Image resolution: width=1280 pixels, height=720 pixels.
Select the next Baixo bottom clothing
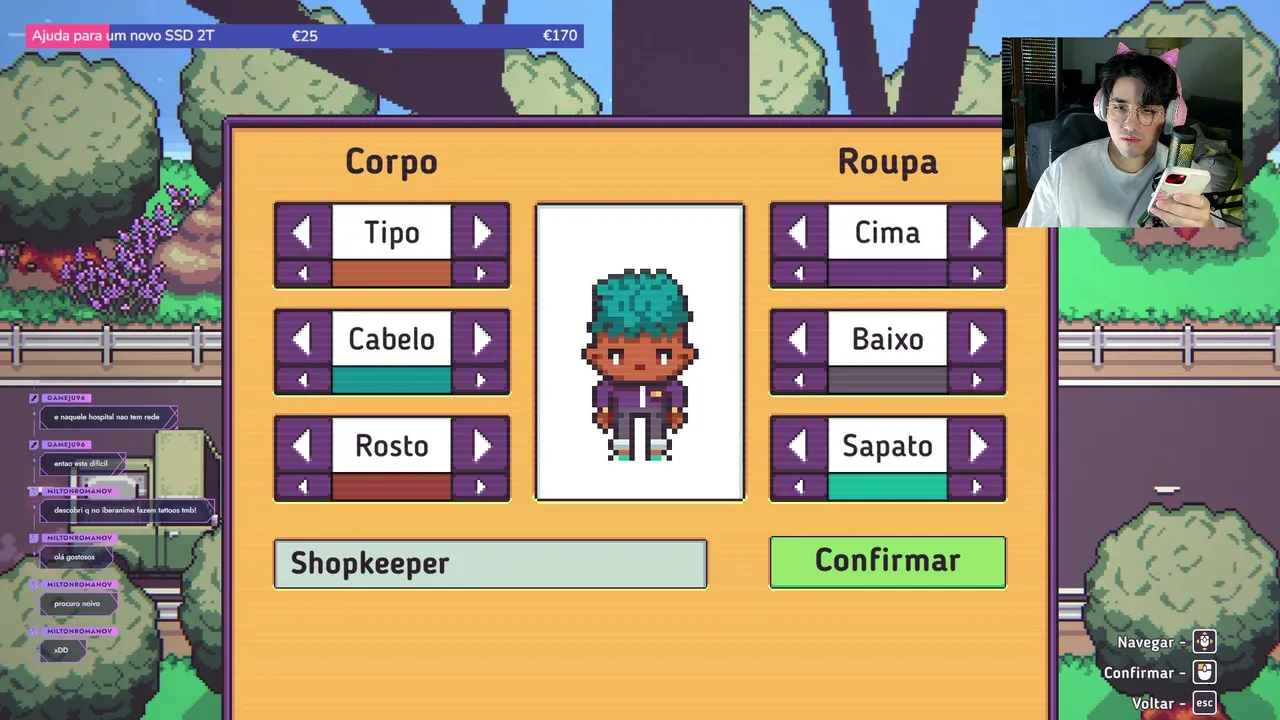[x=977, y=340]
